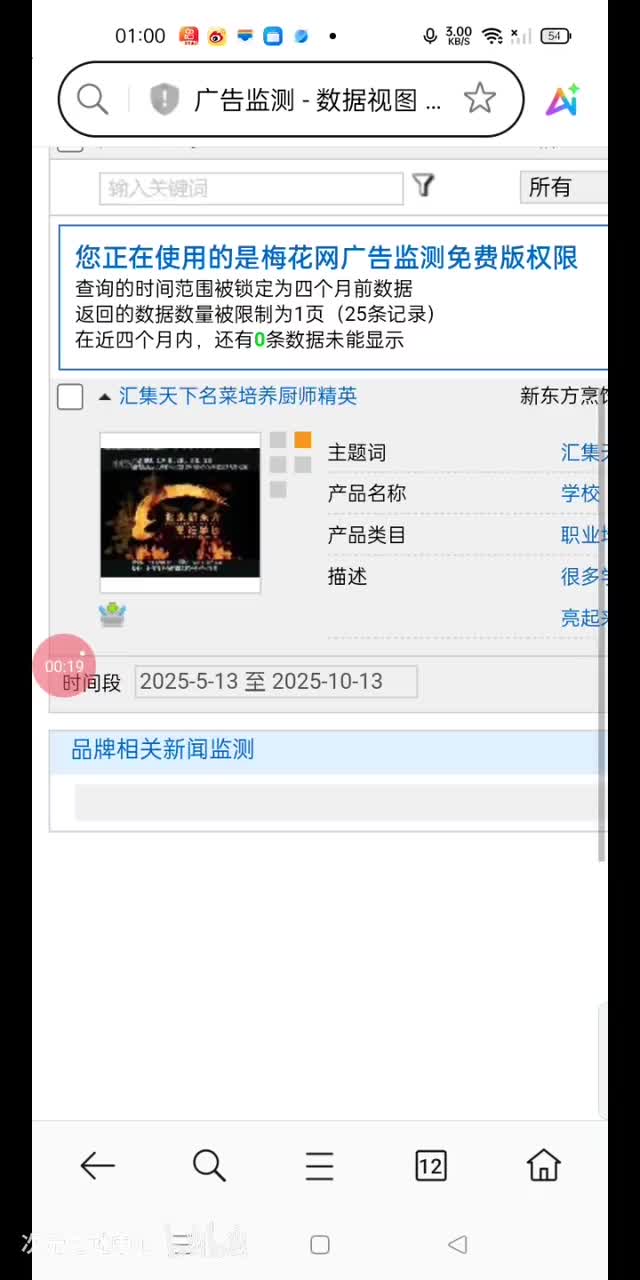The image size is (640, 1280).
Task: Select the orange highlighted square by the thumbnail
Action: coord(303,440)
